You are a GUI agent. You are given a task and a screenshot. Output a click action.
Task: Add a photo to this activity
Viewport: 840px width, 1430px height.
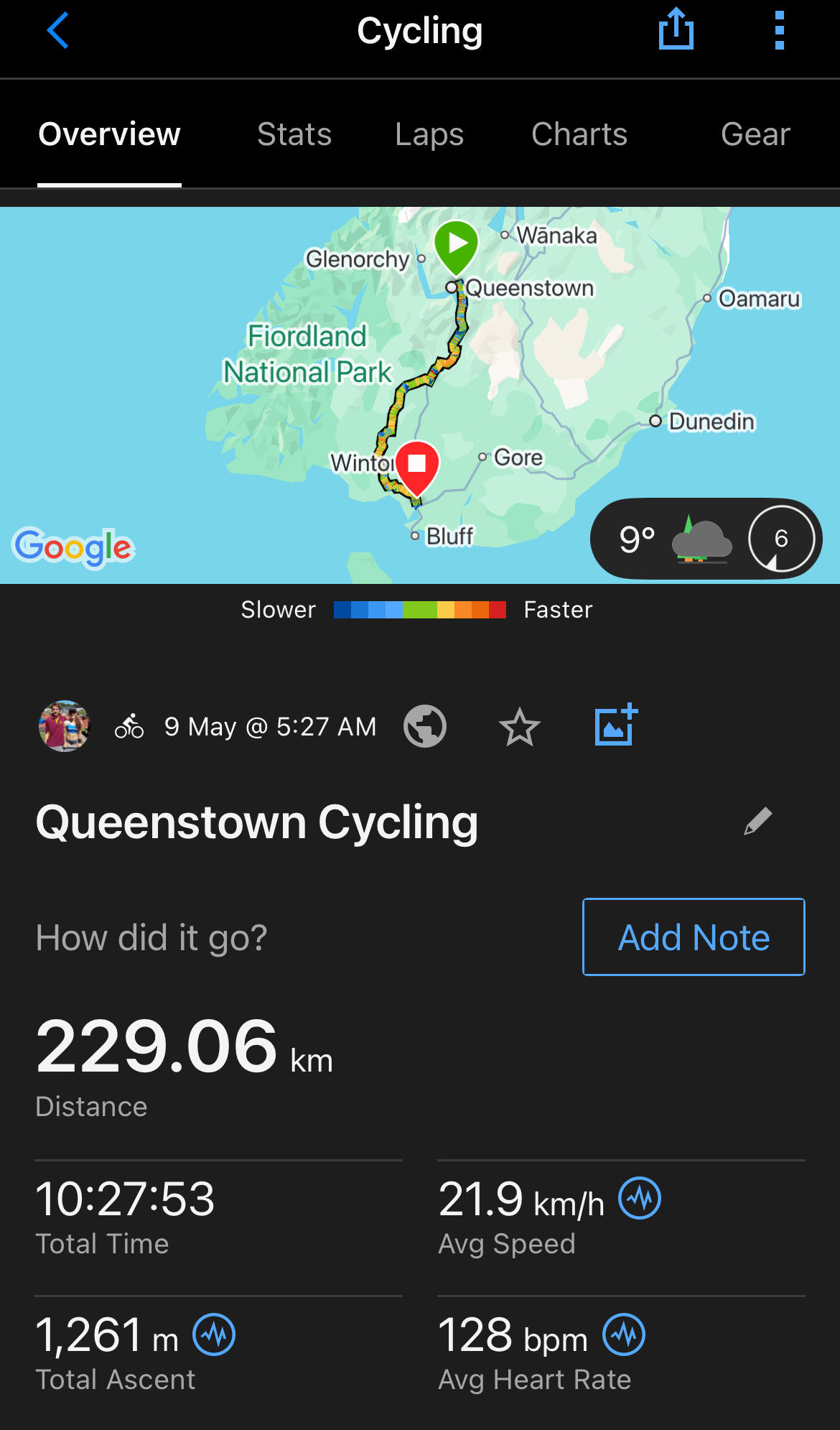tap(616, 725)
